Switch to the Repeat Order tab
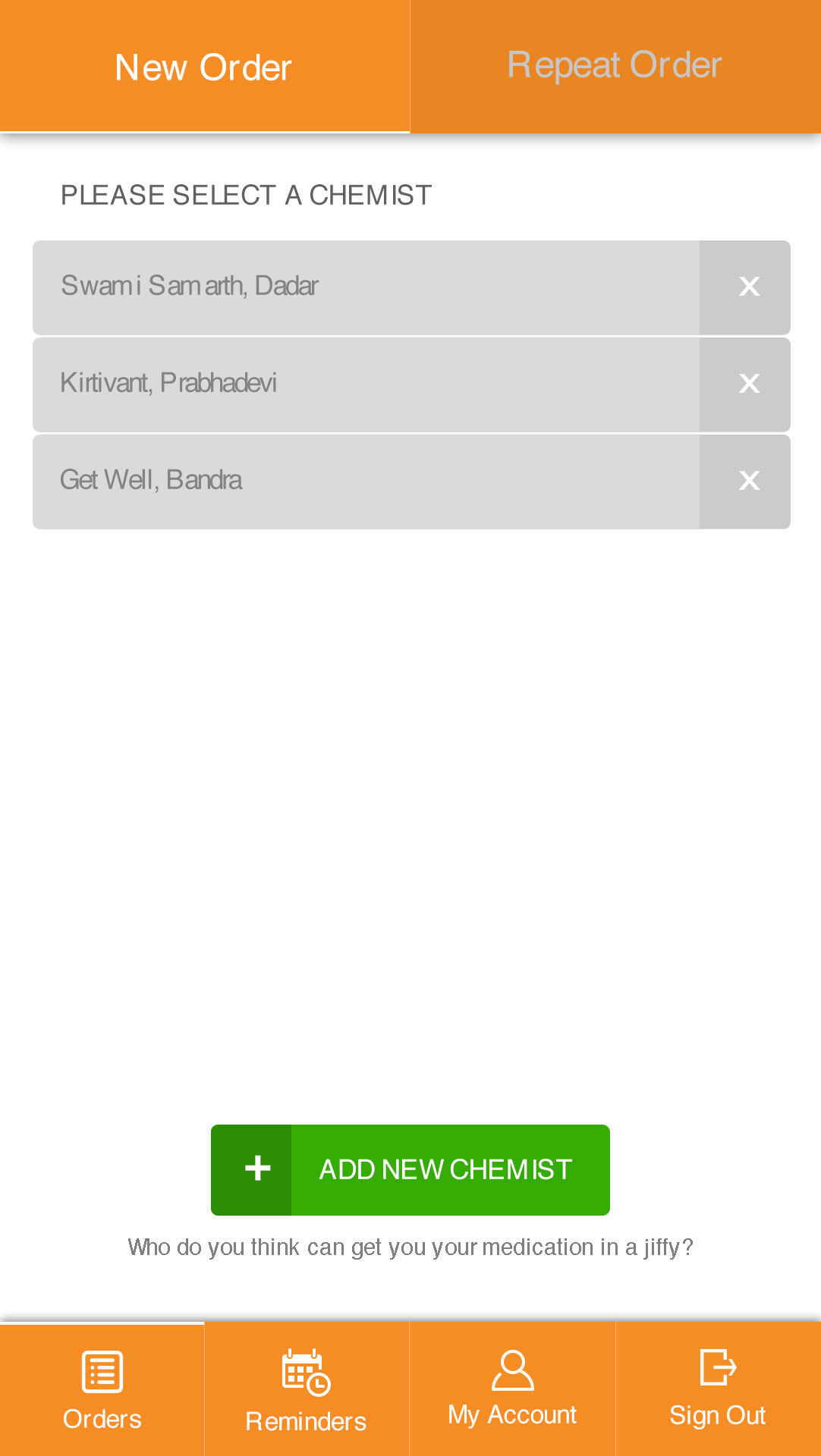This screenshot has width=821, height=1456. (x=615, y=65)
